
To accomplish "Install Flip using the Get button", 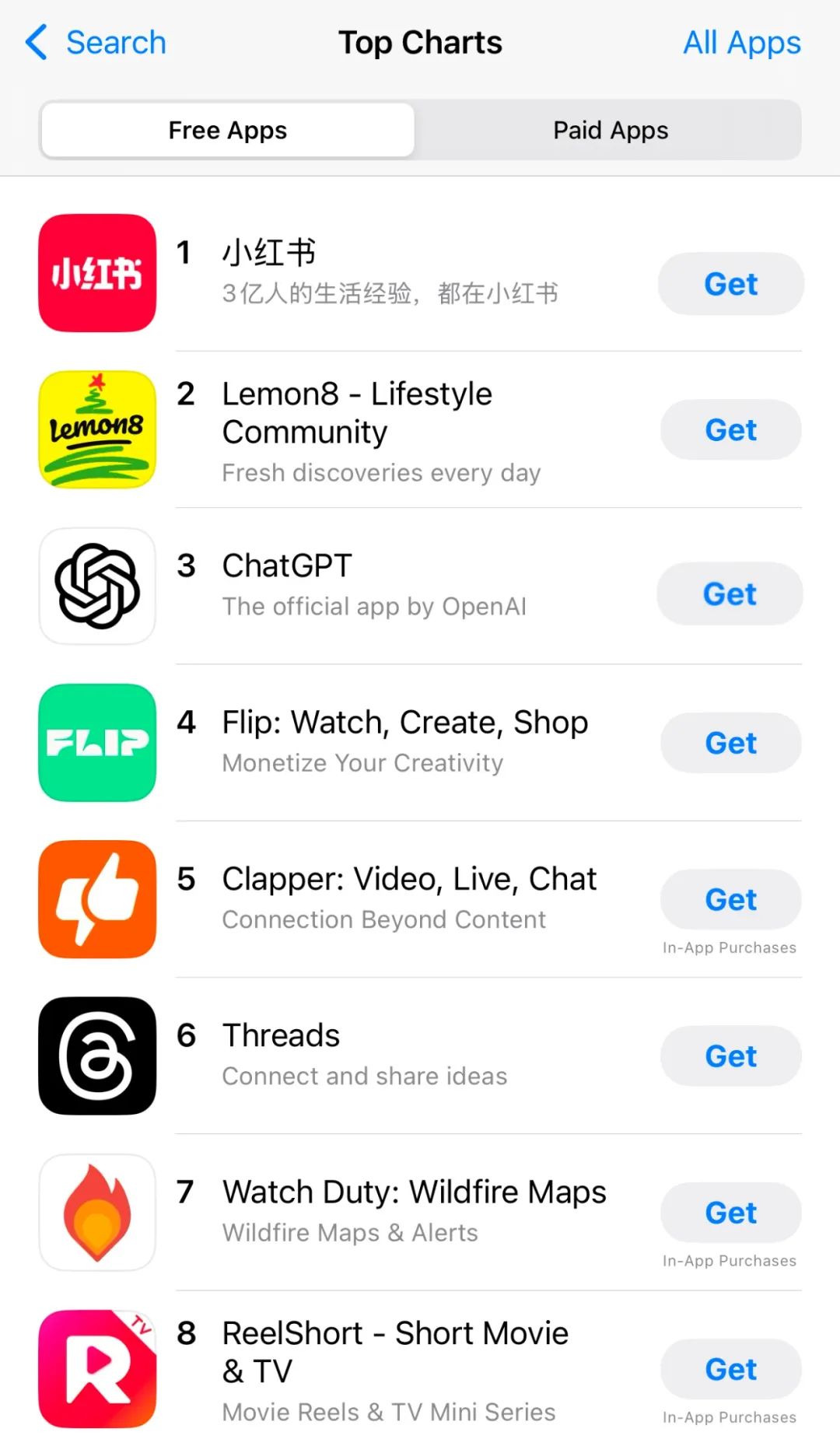I will pyautogui.click(x=730, y=743).
